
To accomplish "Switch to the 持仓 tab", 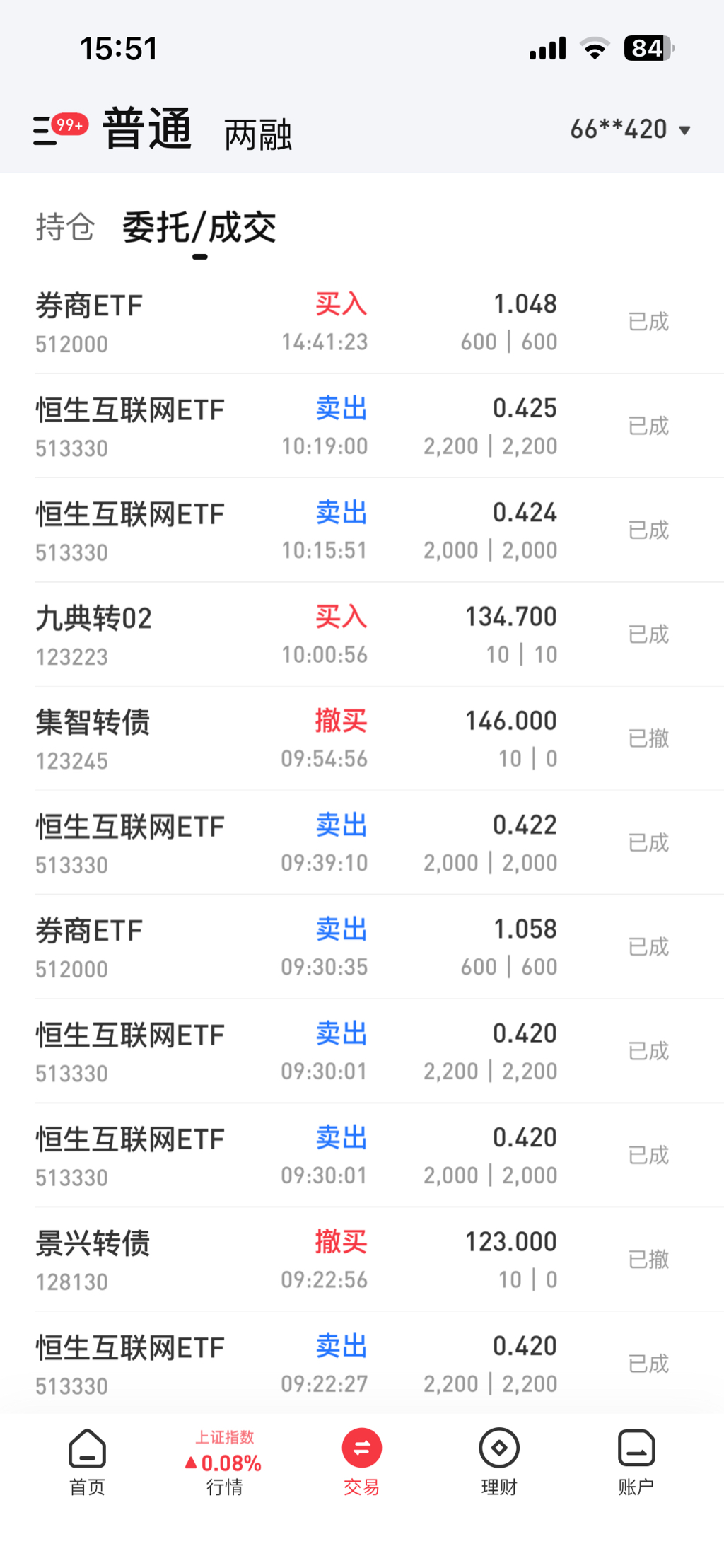I will coord(64,227).
